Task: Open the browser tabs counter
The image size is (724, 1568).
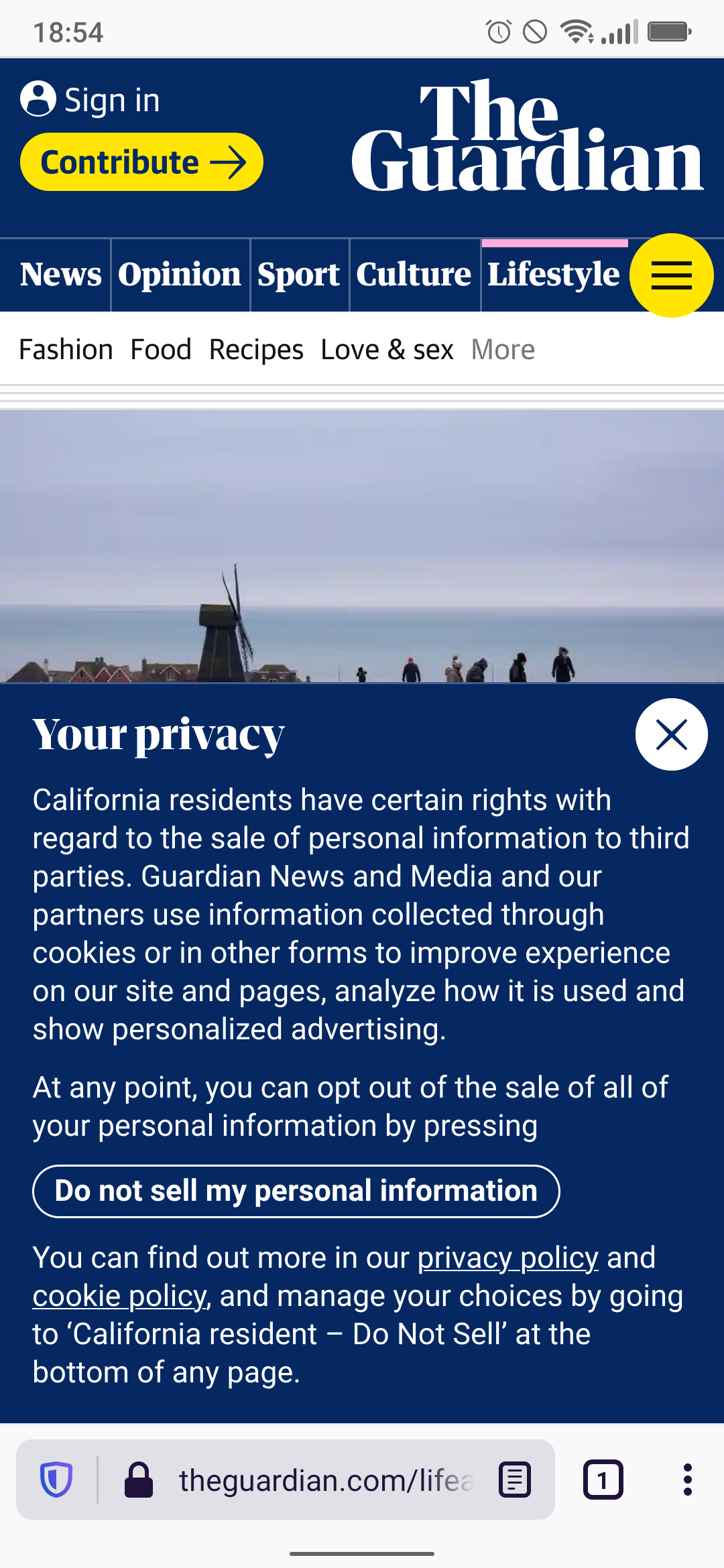Action: click(603, 1480)
